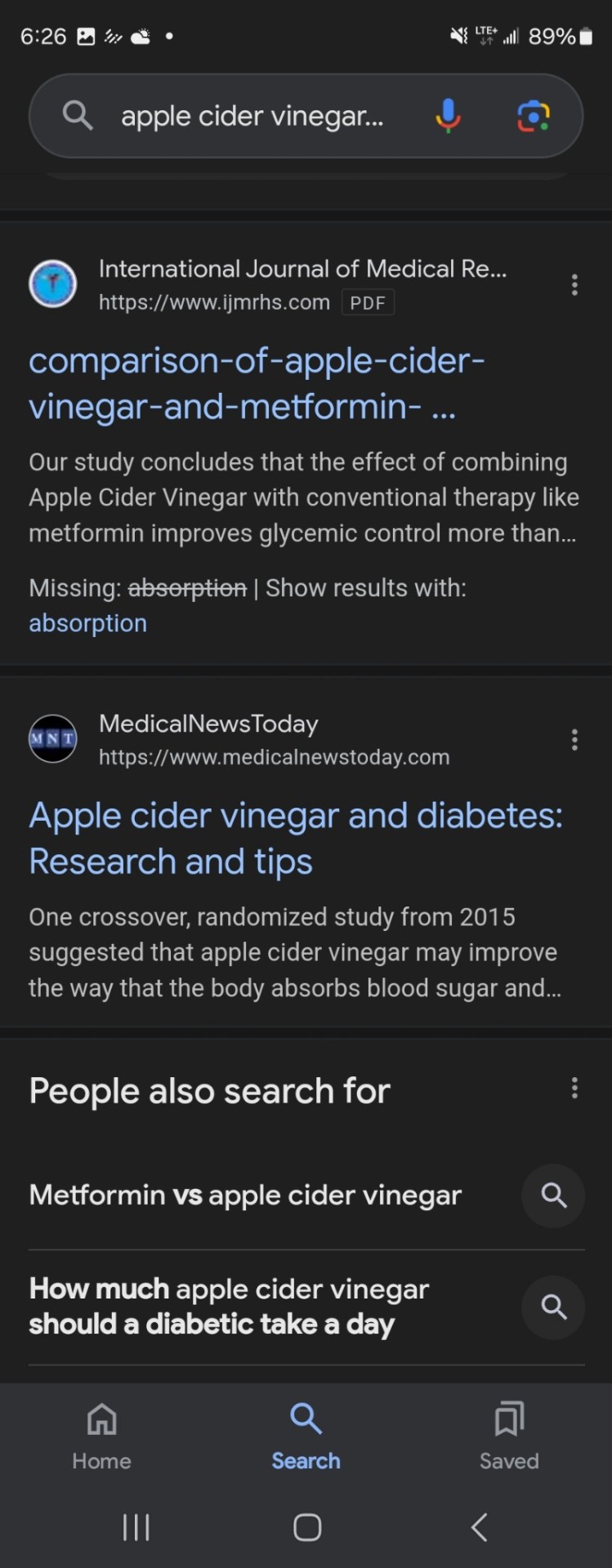
Task: Open Google Lens camera search
Action: (534, 116)
